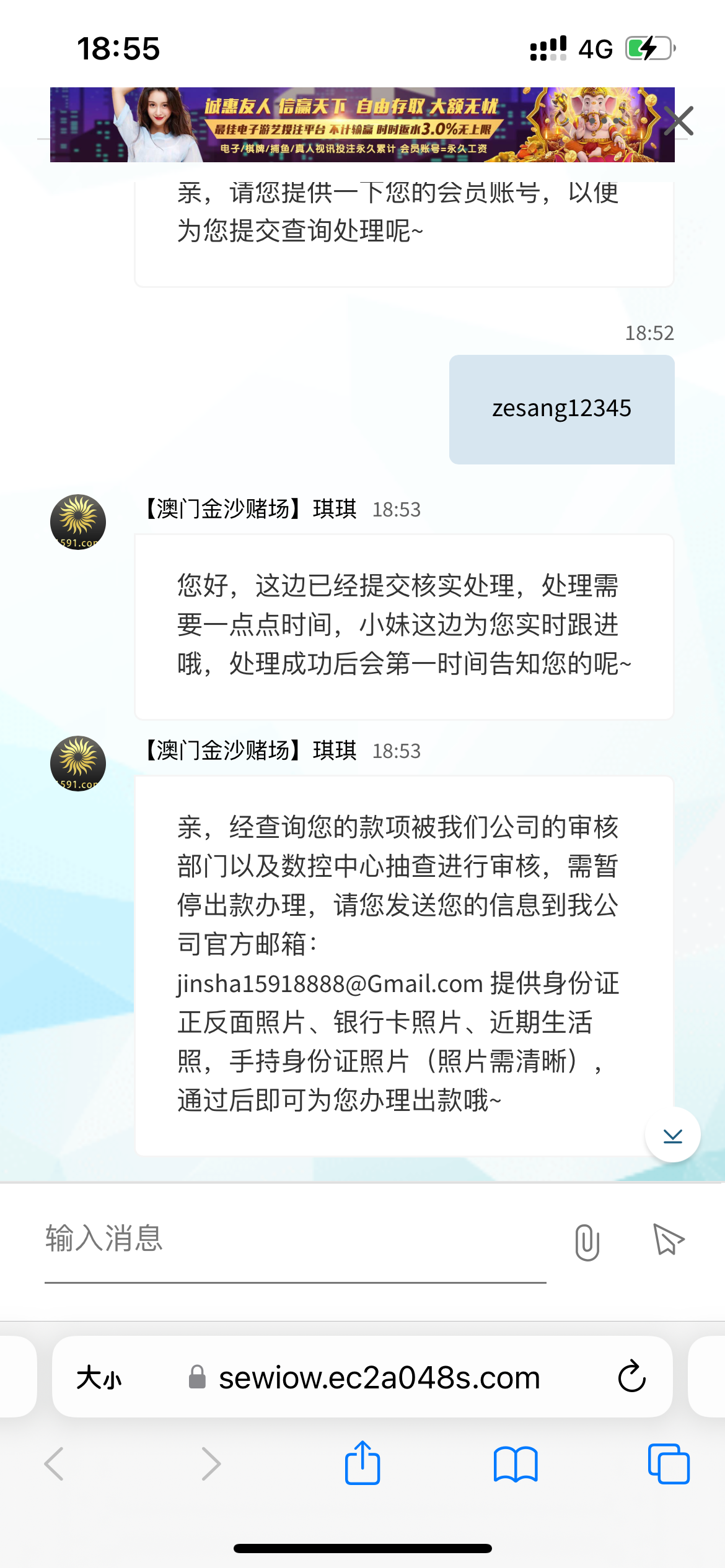Tap the sewiow.ec2a048s.com address bar
The height and width of the screenshot is (1568, 725).
378,1378
